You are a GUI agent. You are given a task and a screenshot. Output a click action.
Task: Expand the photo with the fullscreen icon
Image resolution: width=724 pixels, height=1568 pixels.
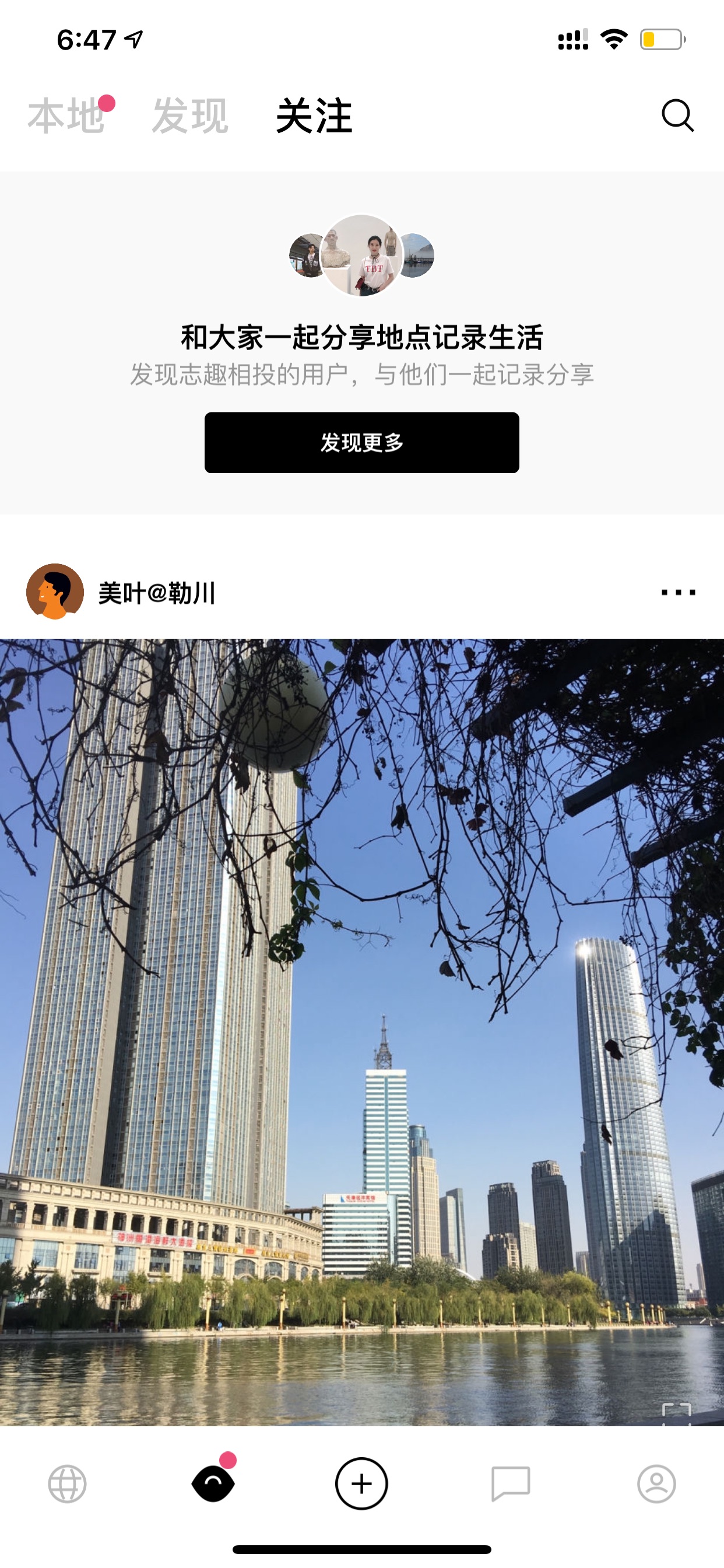coord(677,1413)
